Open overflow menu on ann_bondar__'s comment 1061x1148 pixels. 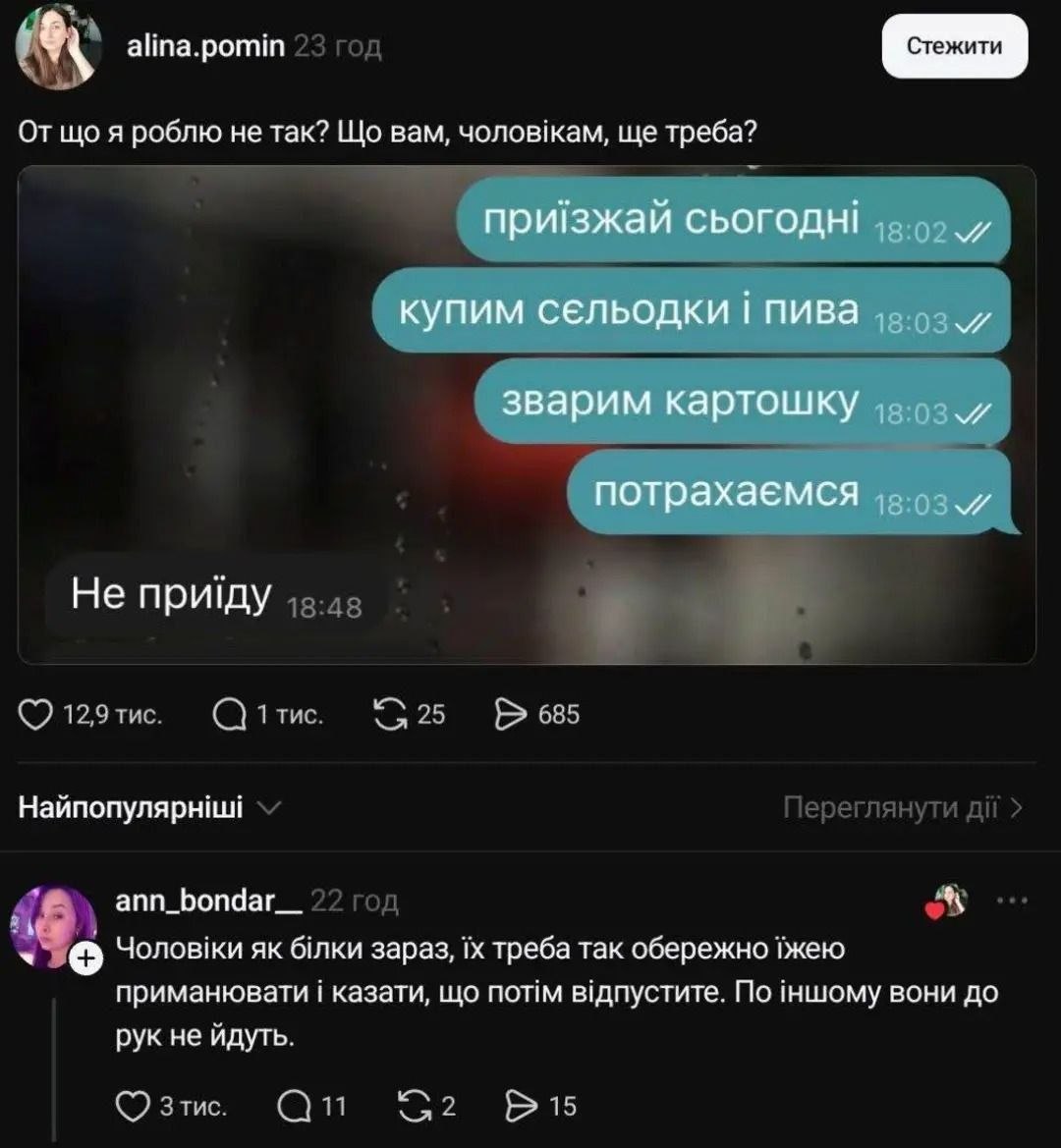coord(1013,900)
